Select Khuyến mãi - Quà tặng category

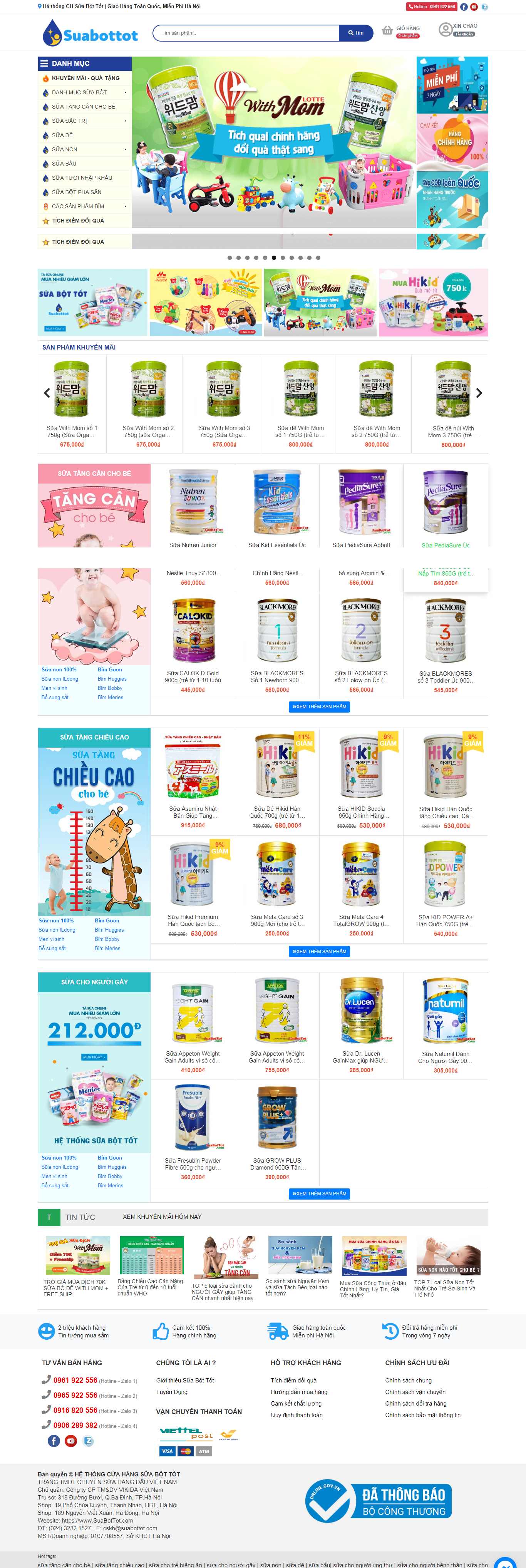[85, 78]
